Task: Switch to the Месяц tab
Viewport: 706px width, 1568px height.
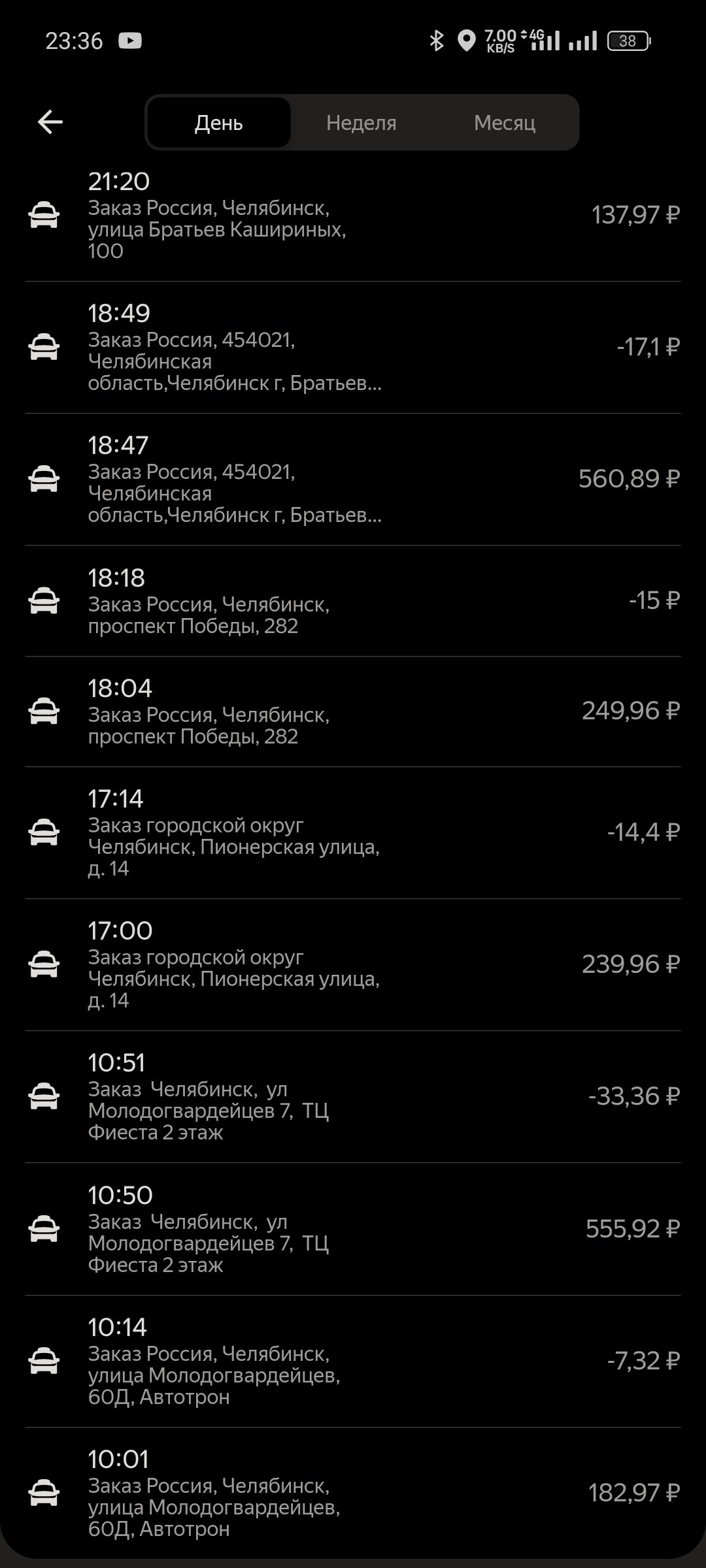Action: coord(505,123)
